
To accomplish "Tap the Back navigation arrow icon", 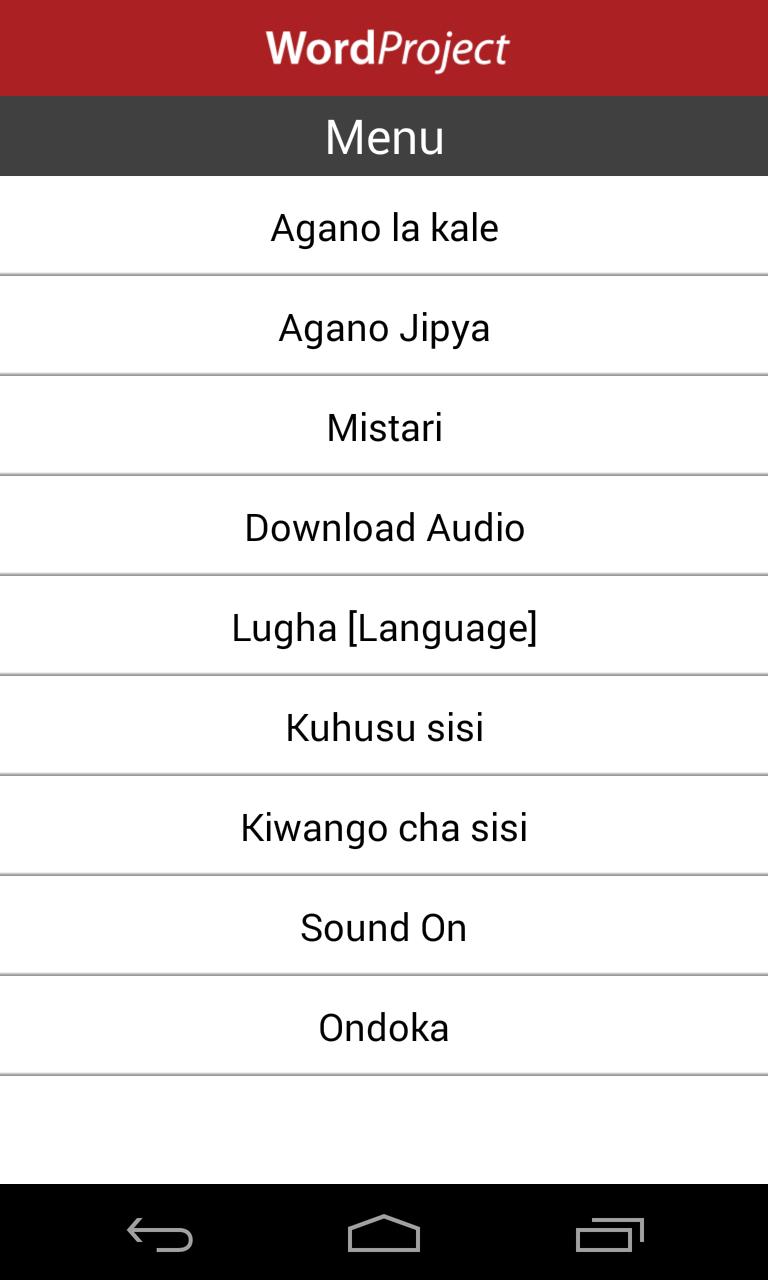I will (160, 1236).
